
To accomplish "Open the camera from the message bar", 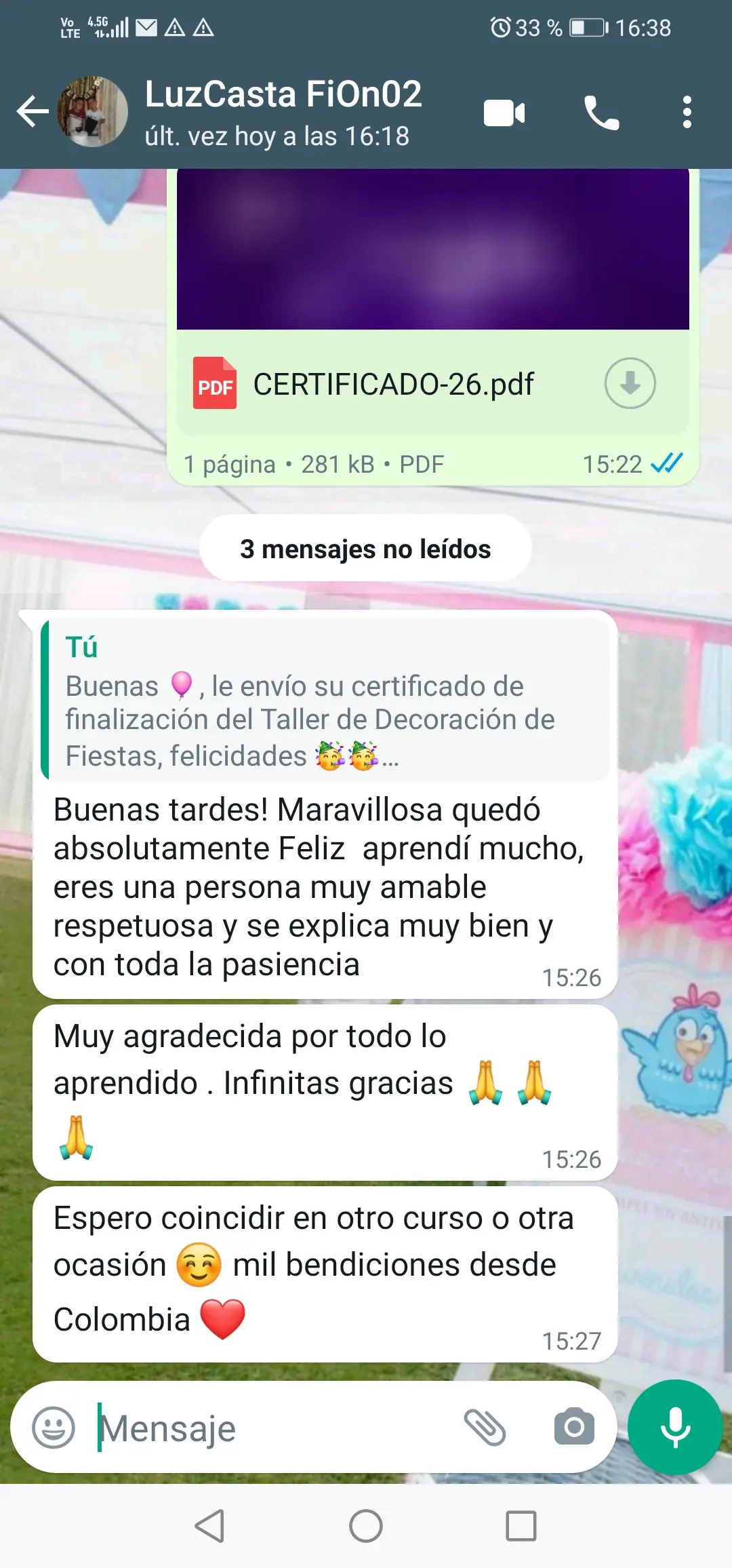I will 574,1428.
